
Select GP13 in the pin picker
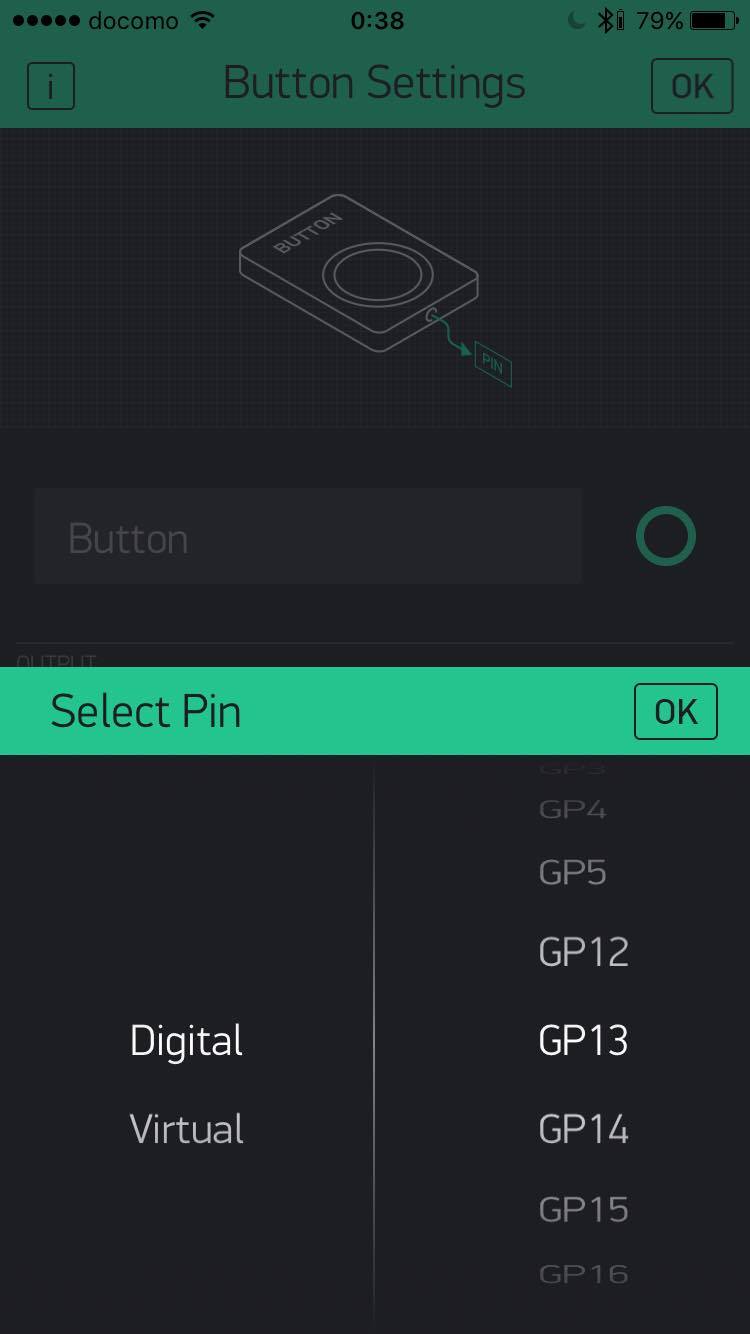click(x=583, y=1041)
